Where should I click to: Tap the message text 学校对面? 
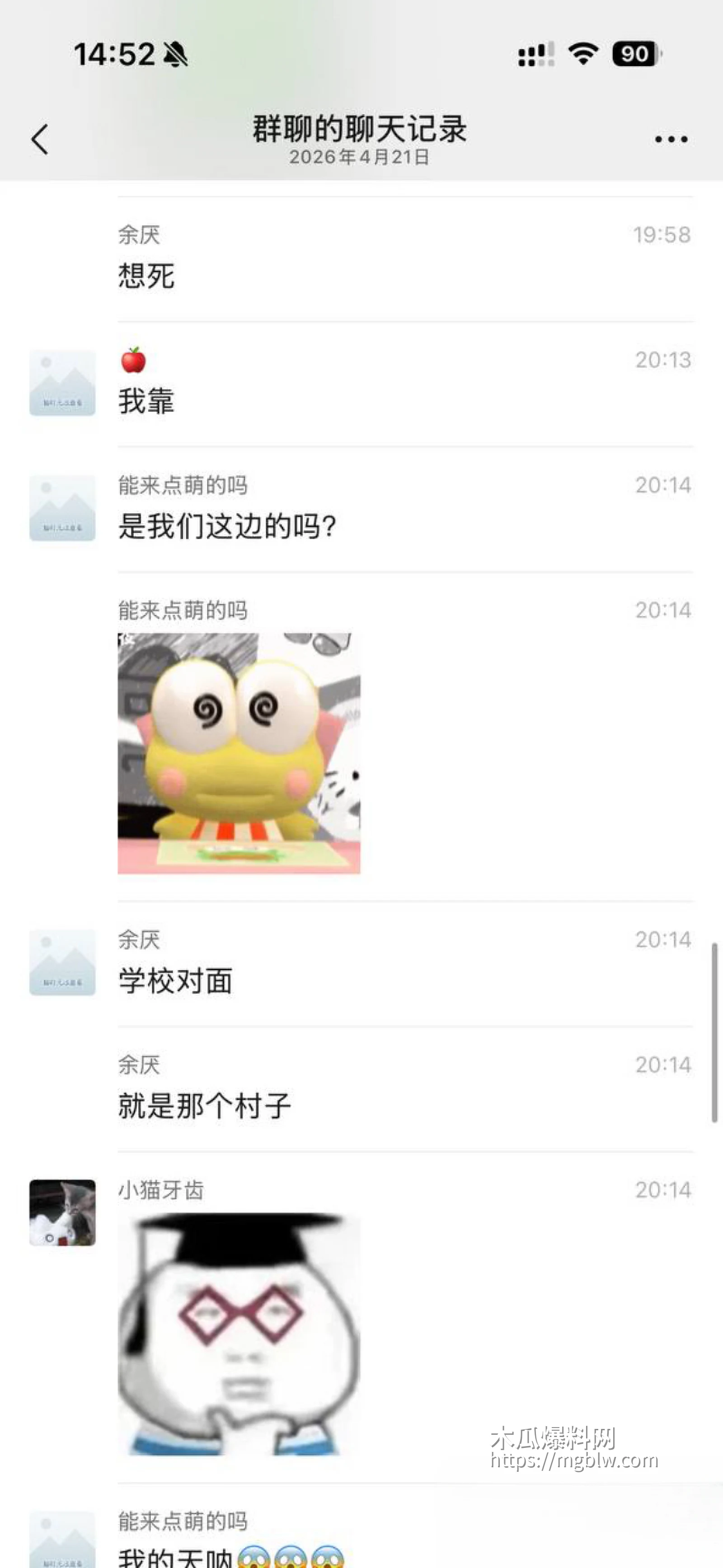coord(174,980)
